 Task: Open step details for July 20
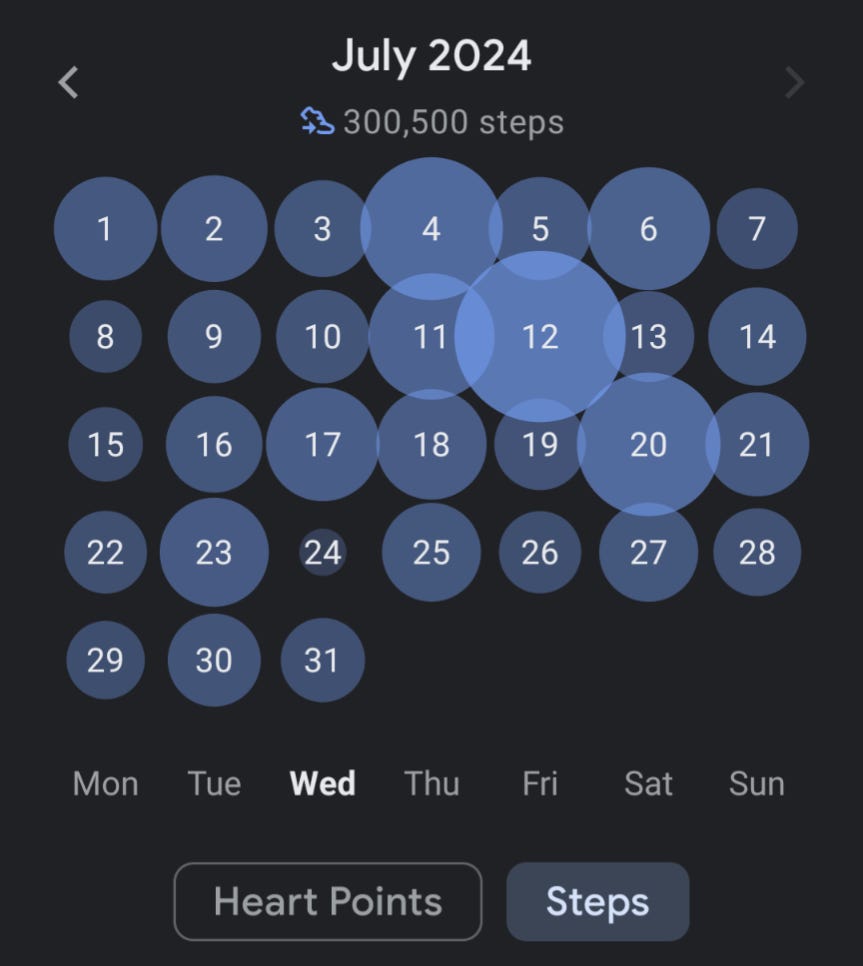point(648,445)
